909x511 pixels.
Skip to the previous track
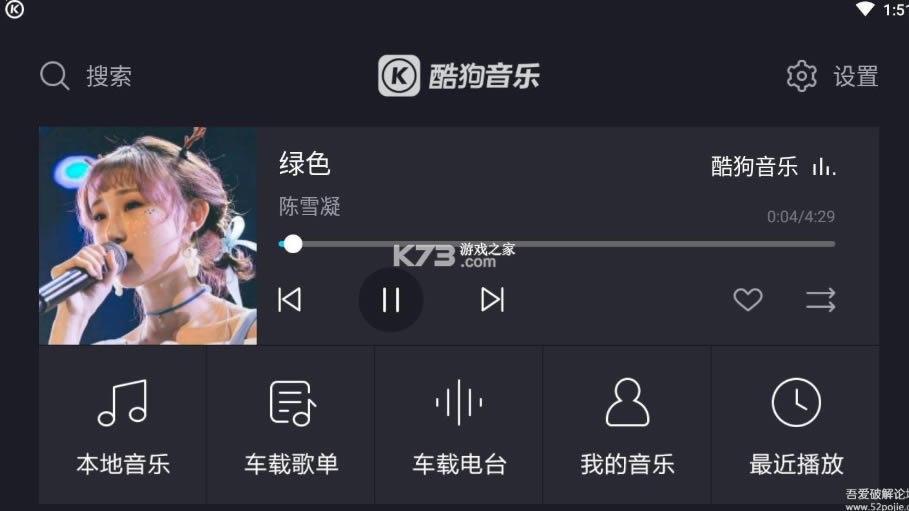[290, 299]
